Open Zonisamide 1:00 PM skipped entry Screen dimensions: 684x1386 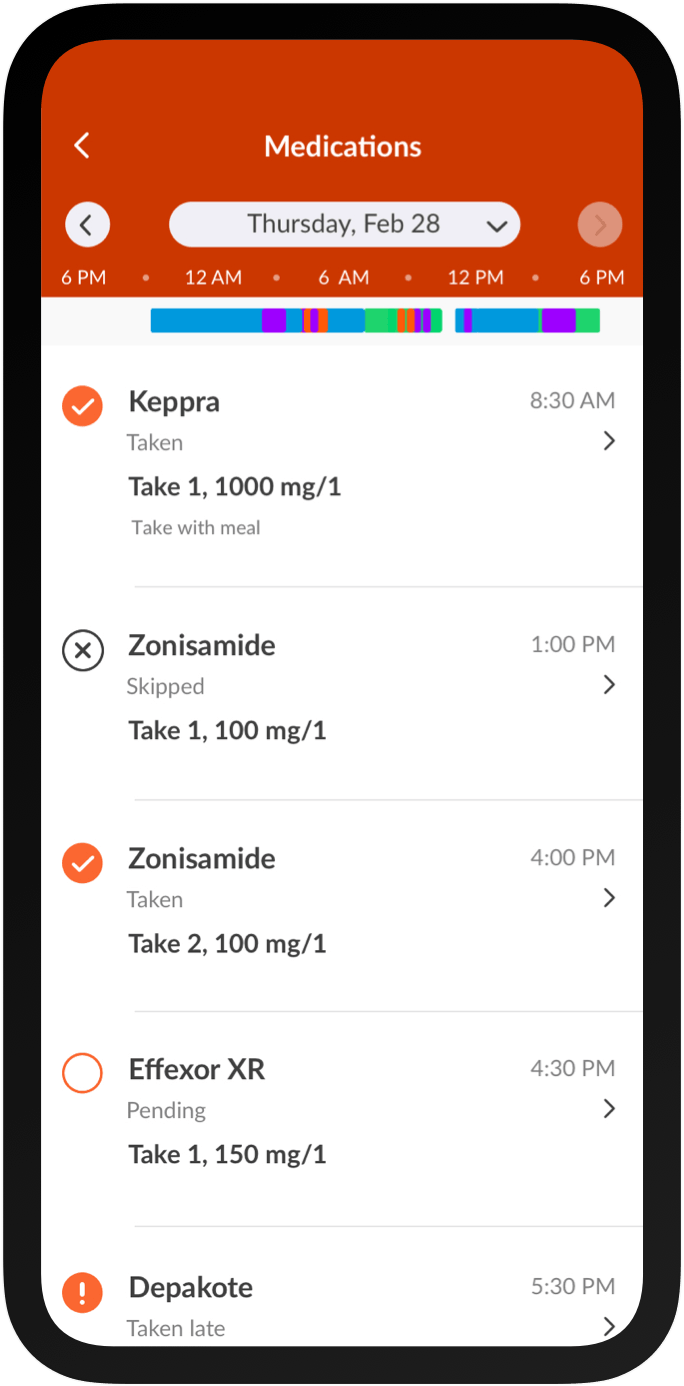[609, 685]
